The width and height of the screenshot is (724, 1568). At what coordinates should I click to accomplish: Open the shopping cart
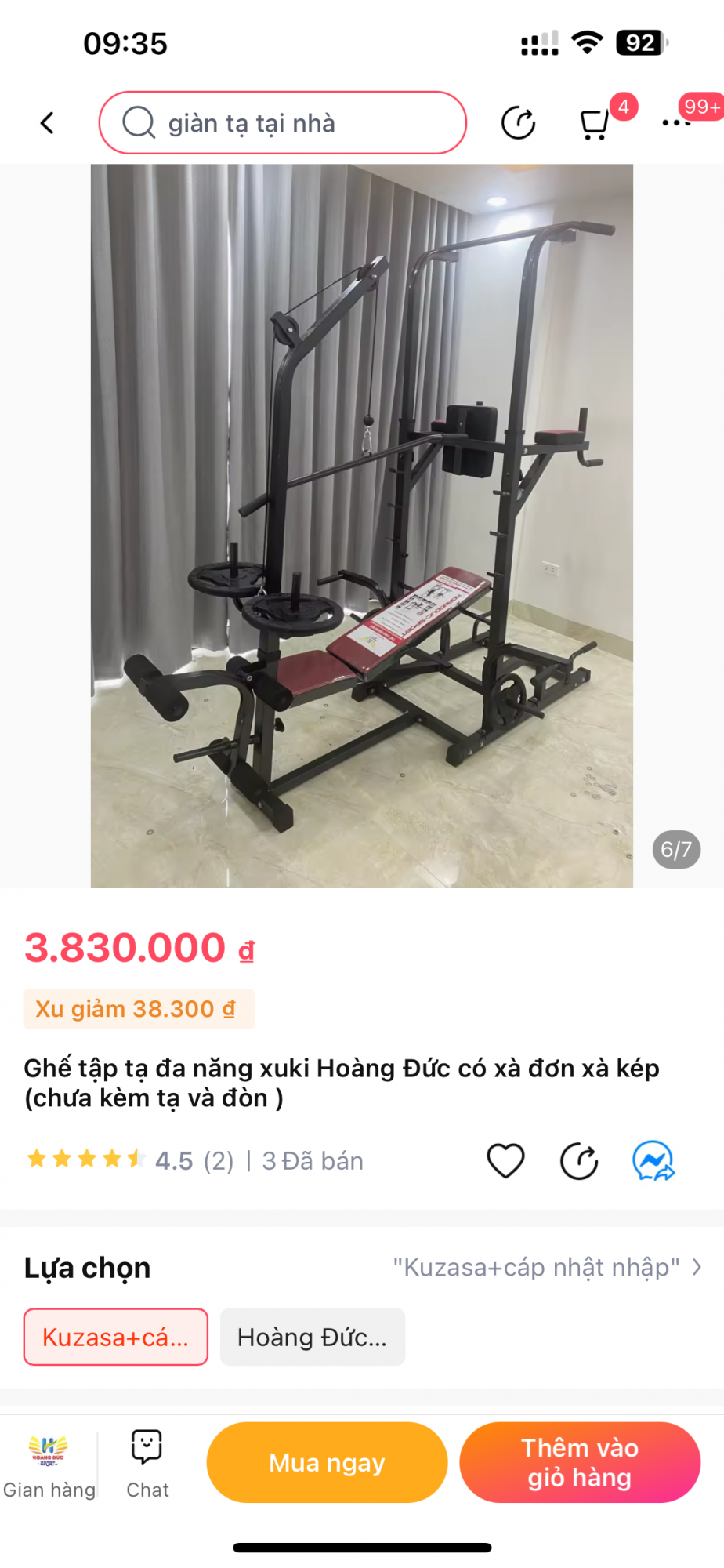coord(595,124)
